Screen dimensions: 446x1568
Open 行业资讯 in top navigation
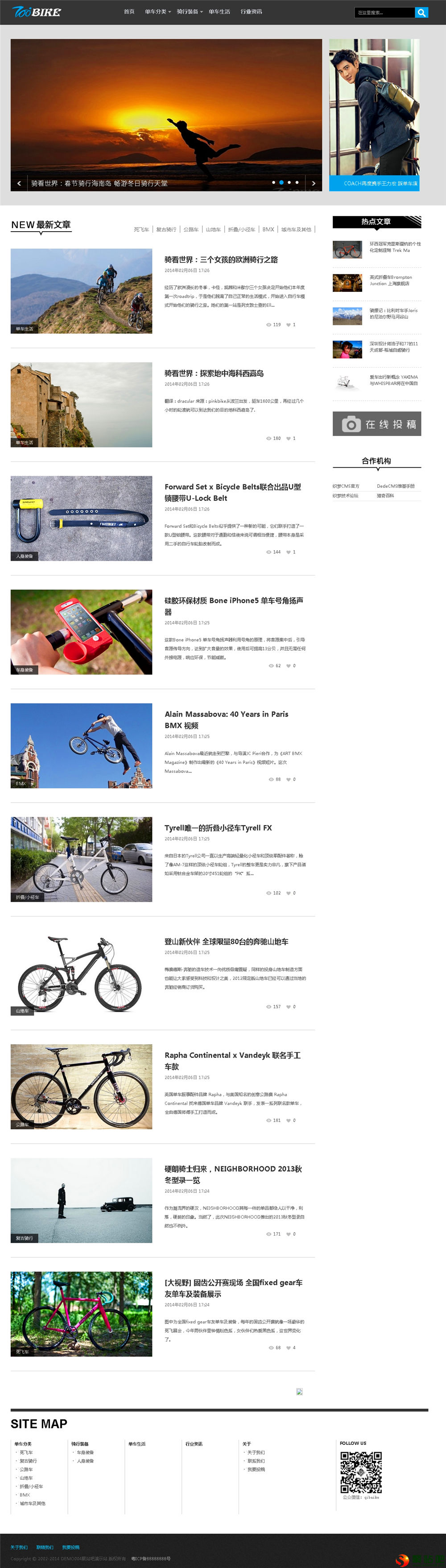(251, 12)
